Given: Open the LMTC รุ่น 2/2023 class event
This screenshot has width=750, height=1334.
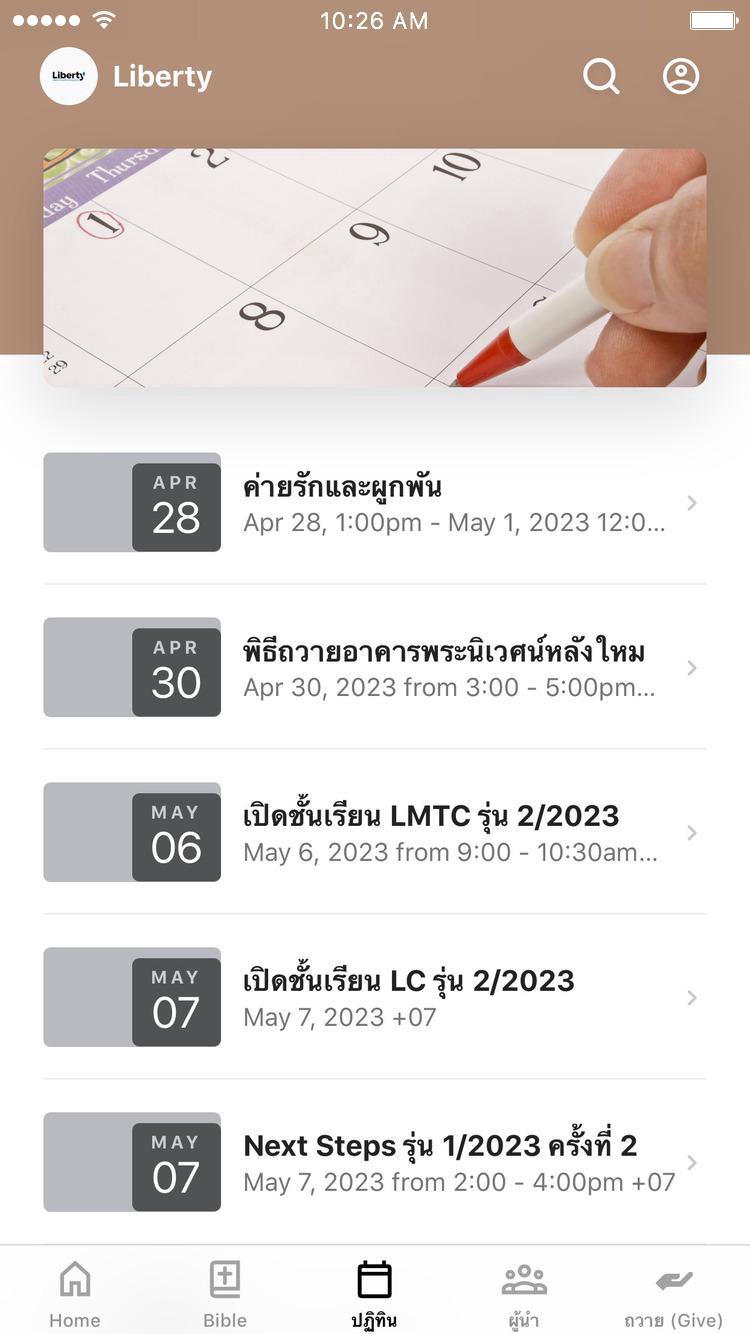Looking at the screenshot, I should 375,832.
